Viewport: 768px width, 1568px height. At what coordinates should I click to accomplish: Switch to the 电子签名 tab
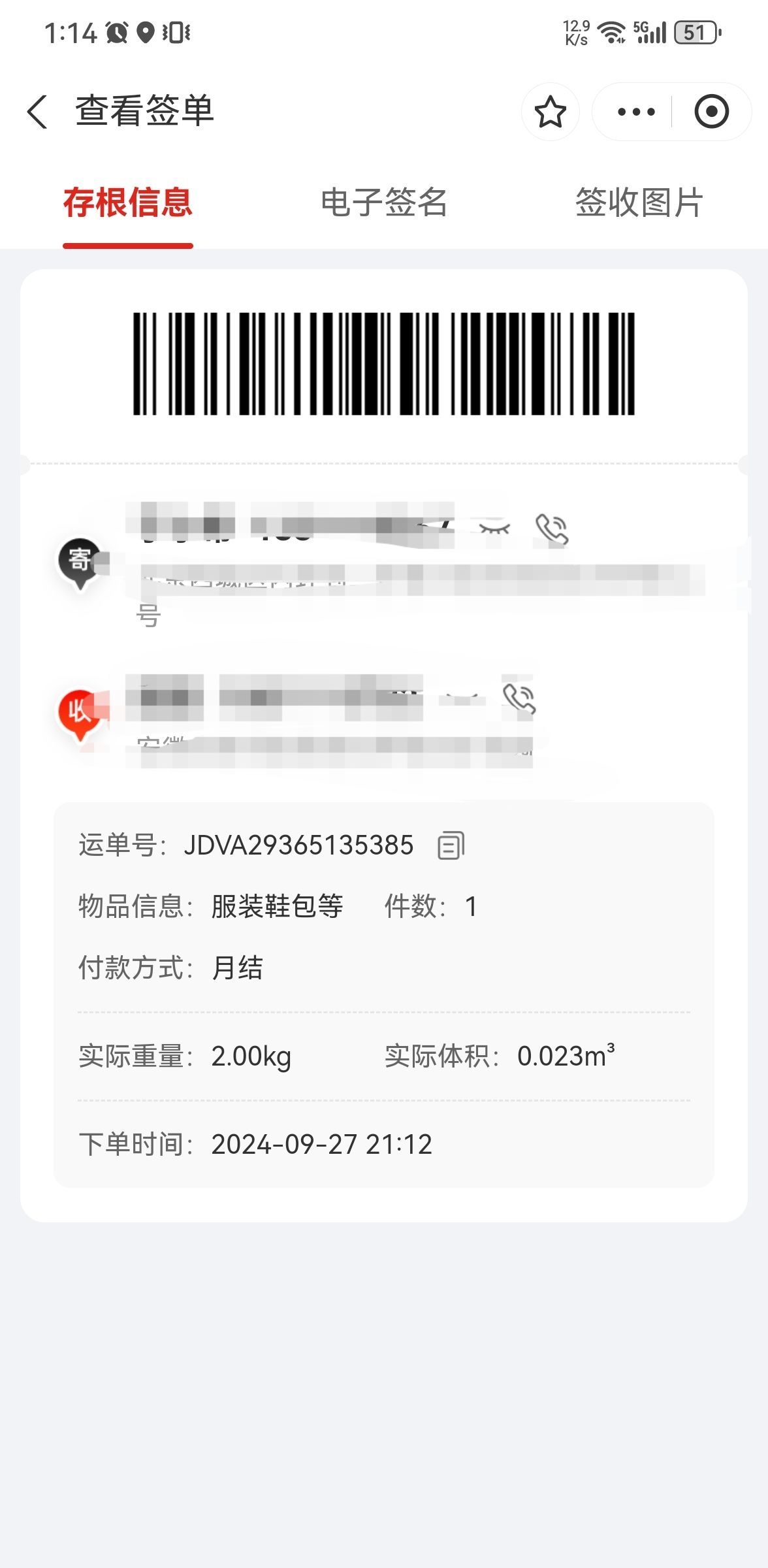coord(384,203)
